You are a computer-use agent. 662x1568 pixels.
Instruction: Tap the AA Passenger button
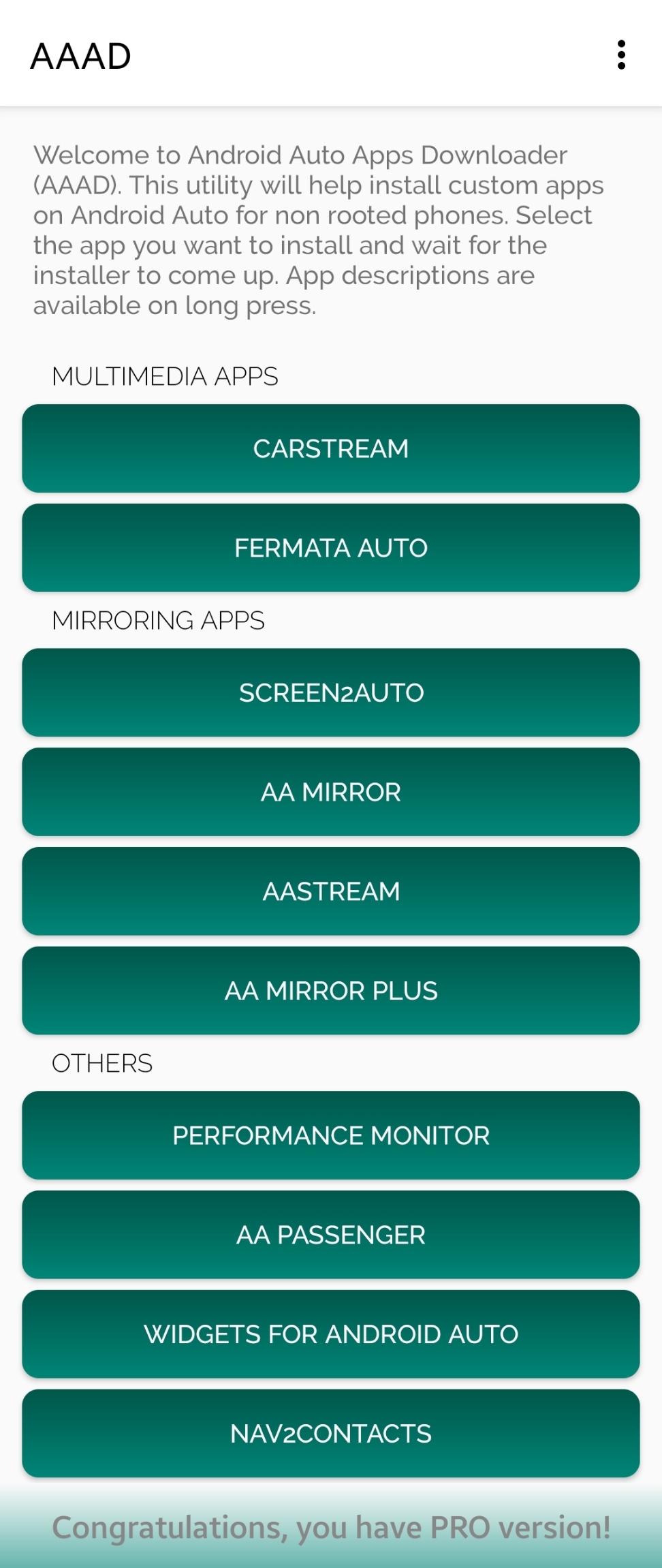click(x=331, y=1235)
